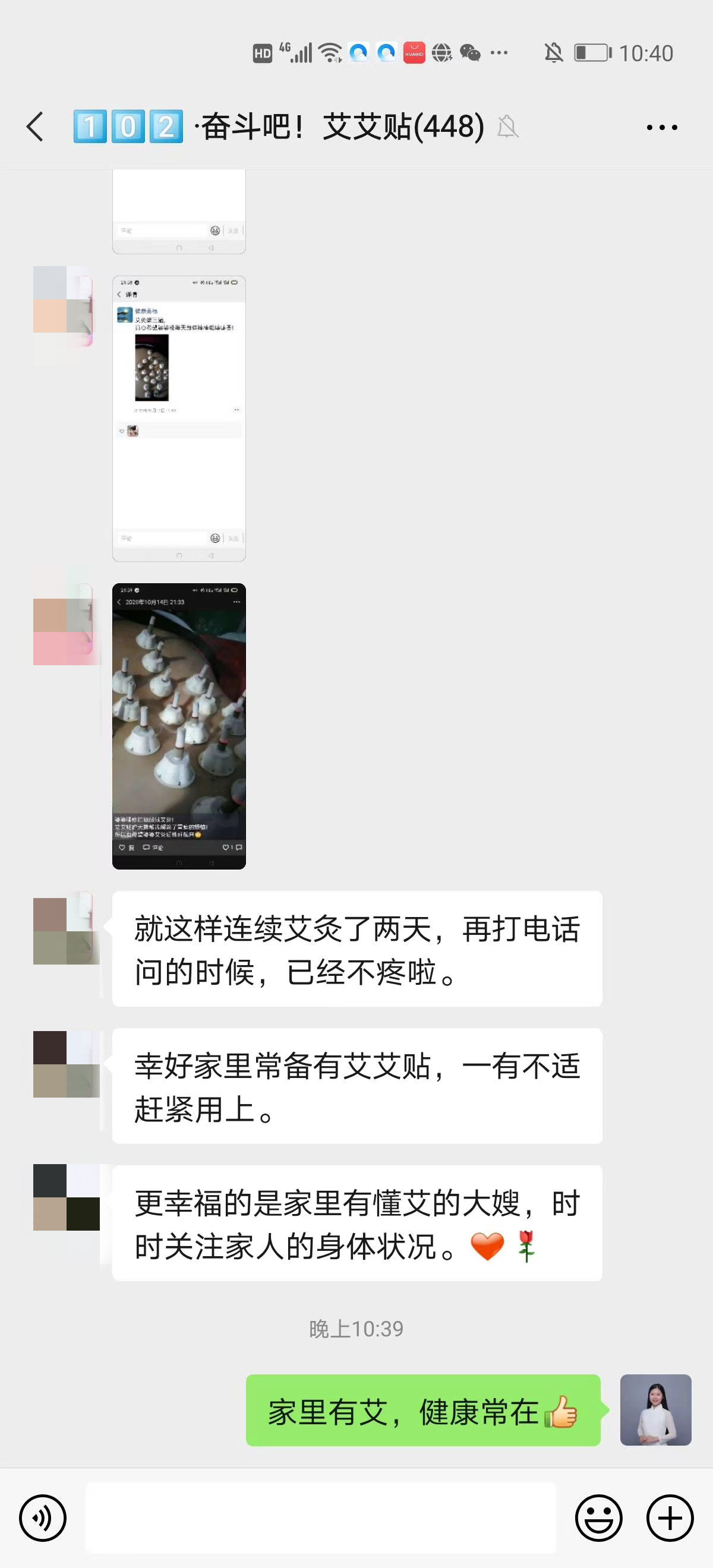Open the white post-detail screenshot image

[179, 418]
